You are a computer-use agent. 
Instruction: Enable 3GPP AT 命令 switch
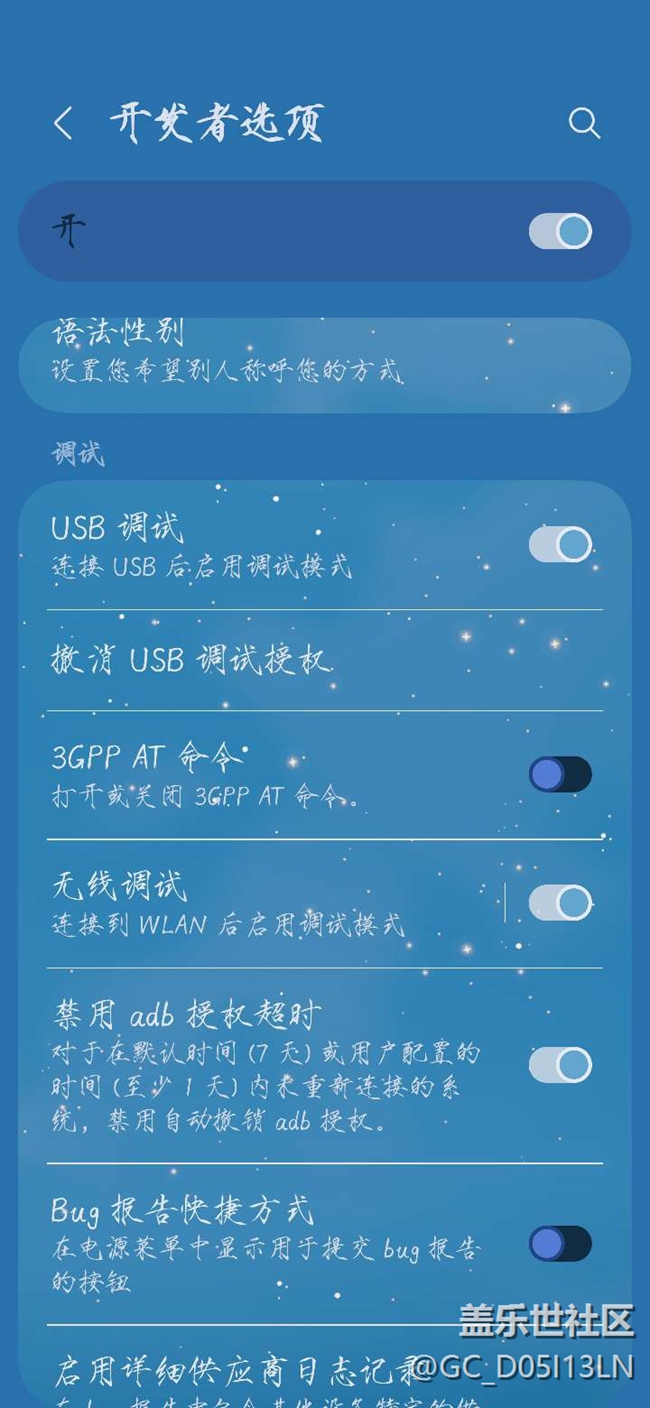coord(560,774)
